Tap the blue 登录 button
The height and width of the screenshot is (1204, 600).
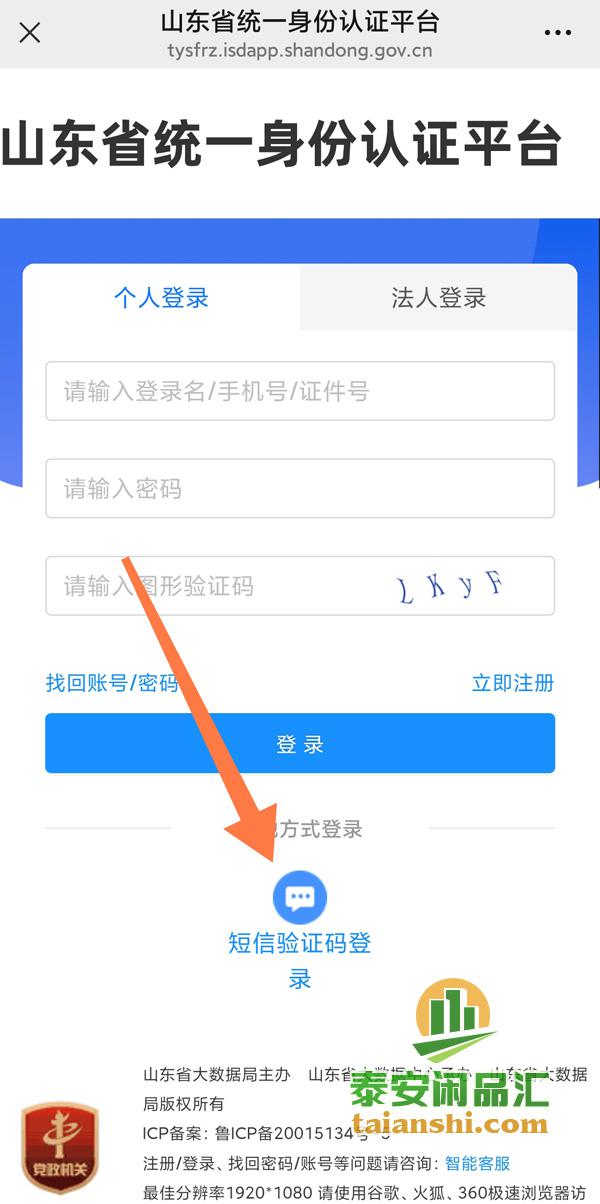click(x=300, y=744)
